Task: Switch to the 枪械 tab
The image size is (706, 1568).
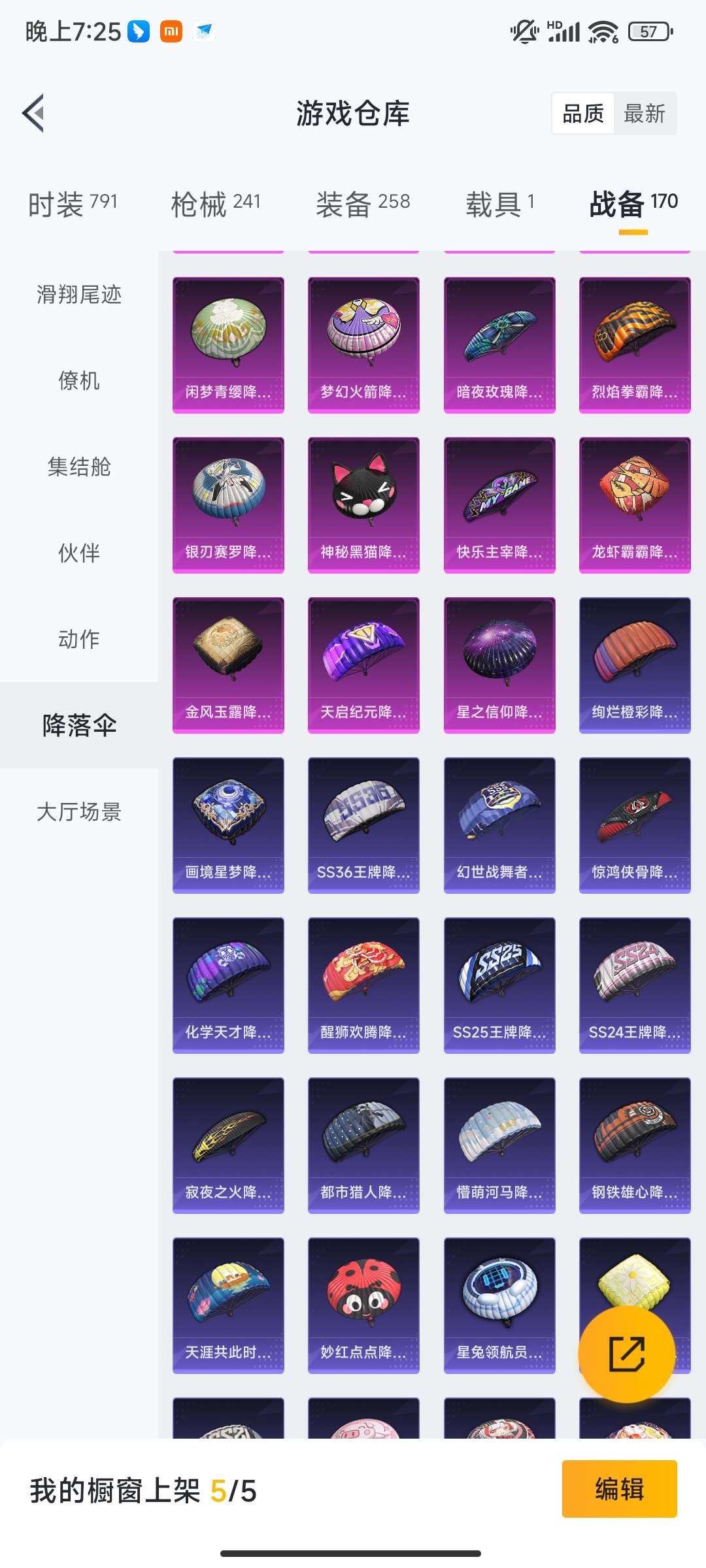Action: [215, 204]
